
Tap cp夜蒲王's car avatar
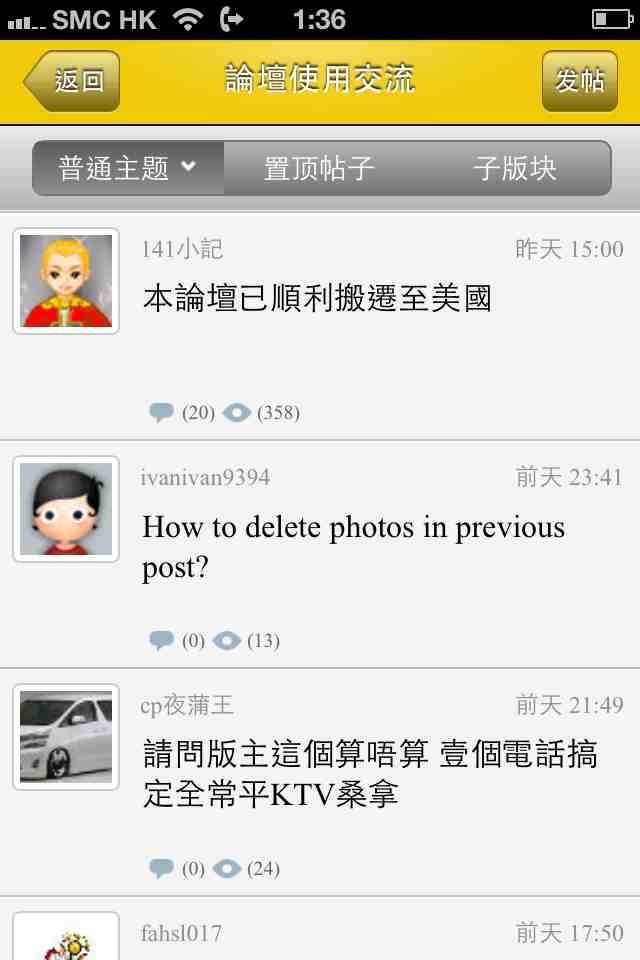tap(66, 737)
